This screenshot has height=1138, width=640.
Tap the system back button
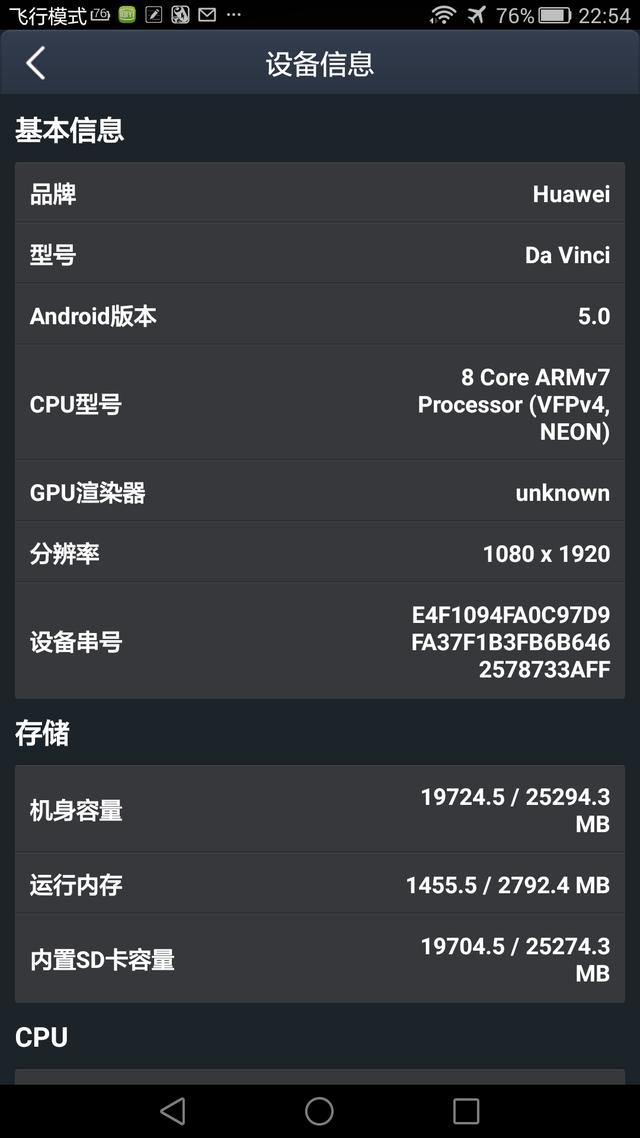pyautogui.click(x=173, y=1110)
